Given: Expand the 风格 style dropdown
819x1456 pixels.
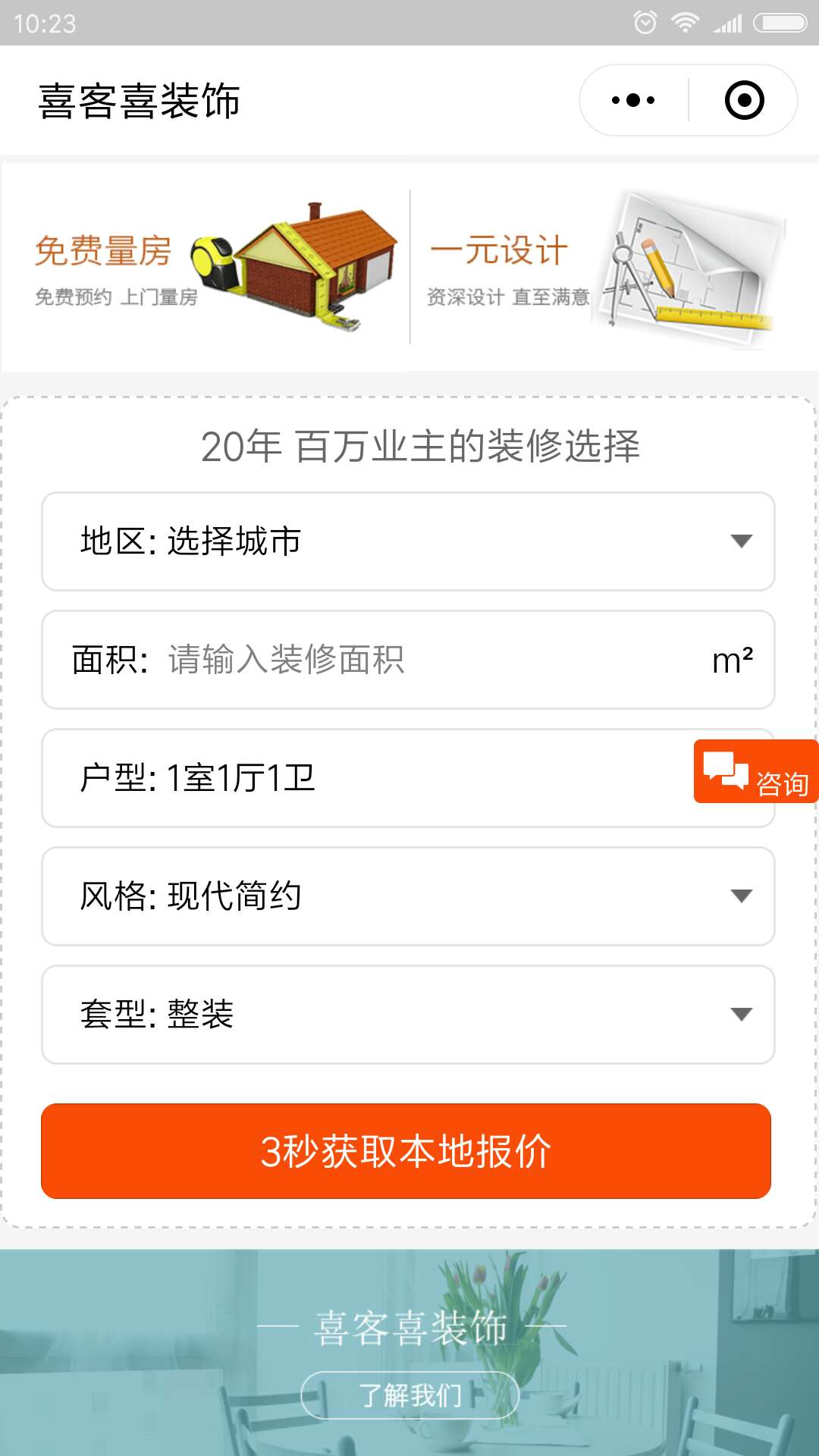Looking at the screenshot, I should (x=408, y=896).
